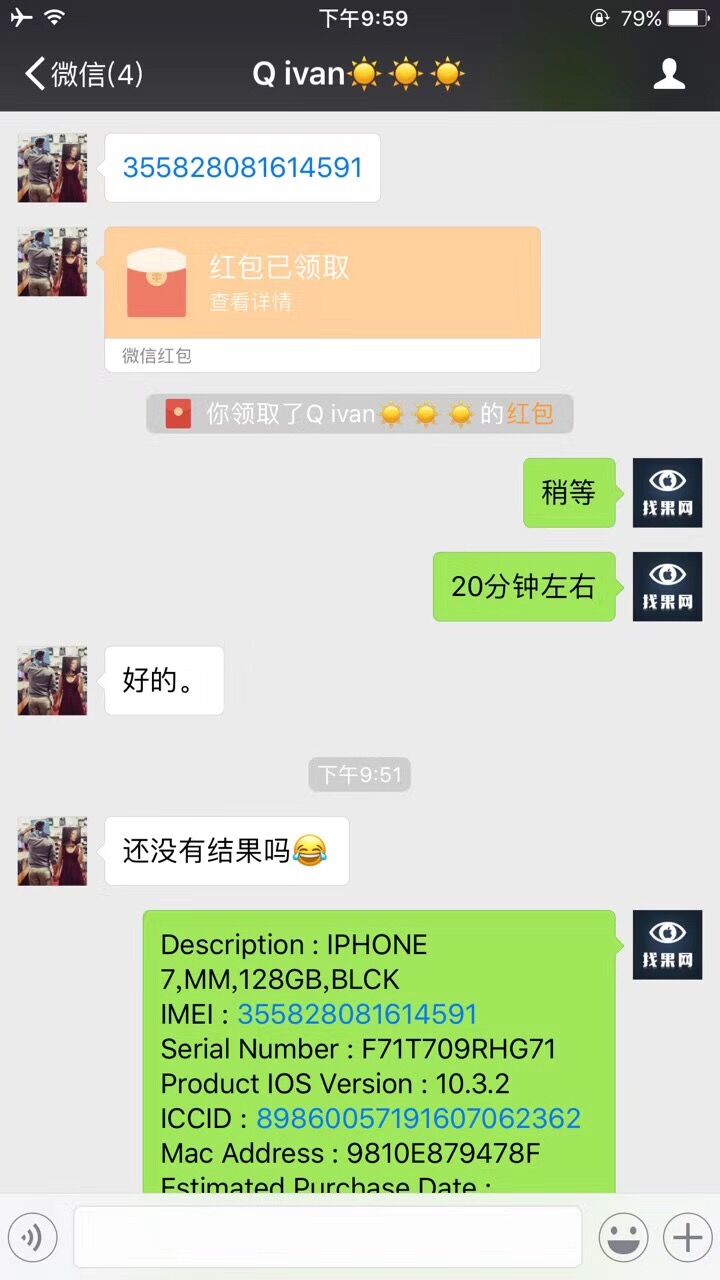
Task: Open the chat info profile icon
Action: pos(669,74)
